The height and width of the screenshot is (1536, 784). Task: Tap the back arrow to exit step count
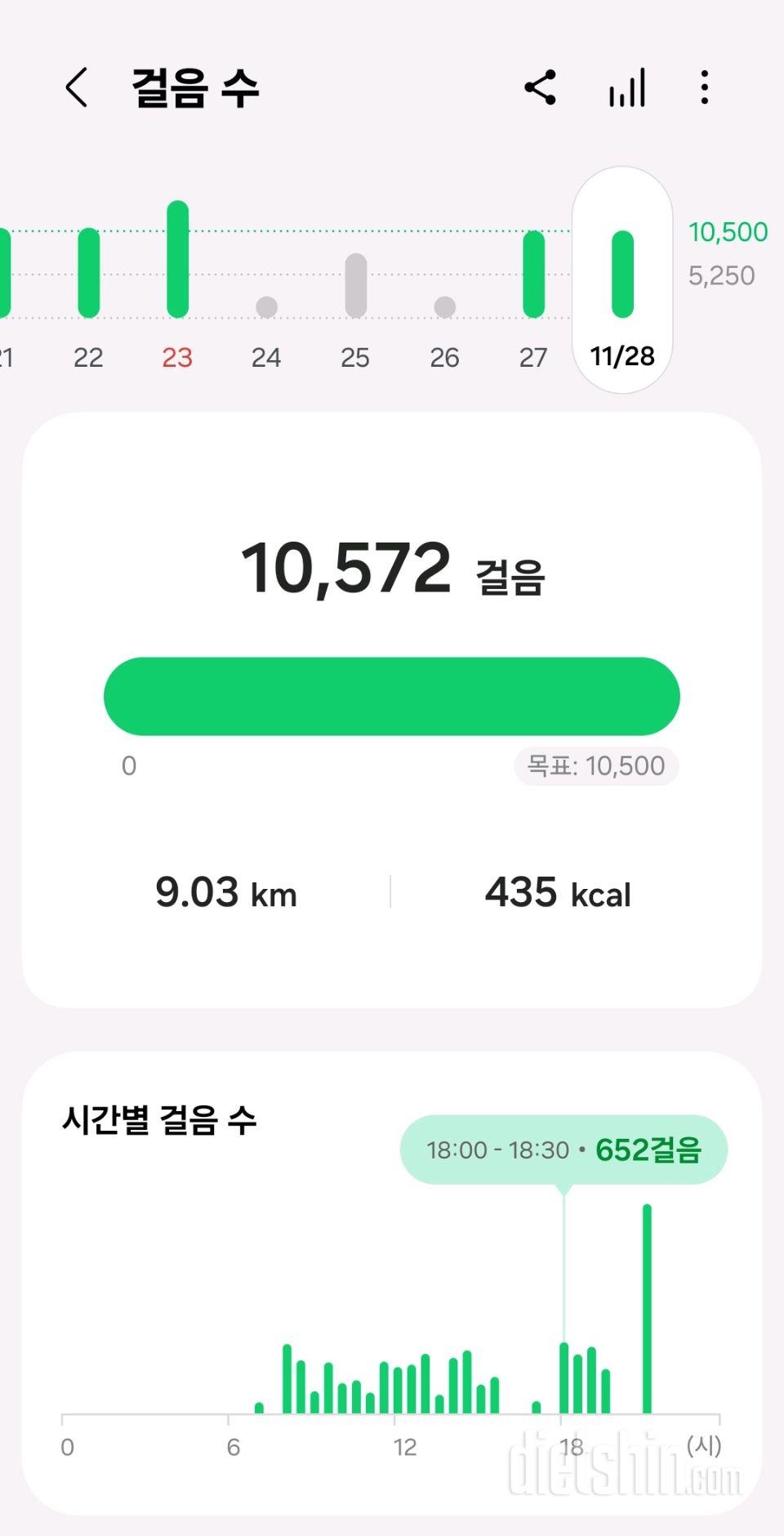point(76,87)
